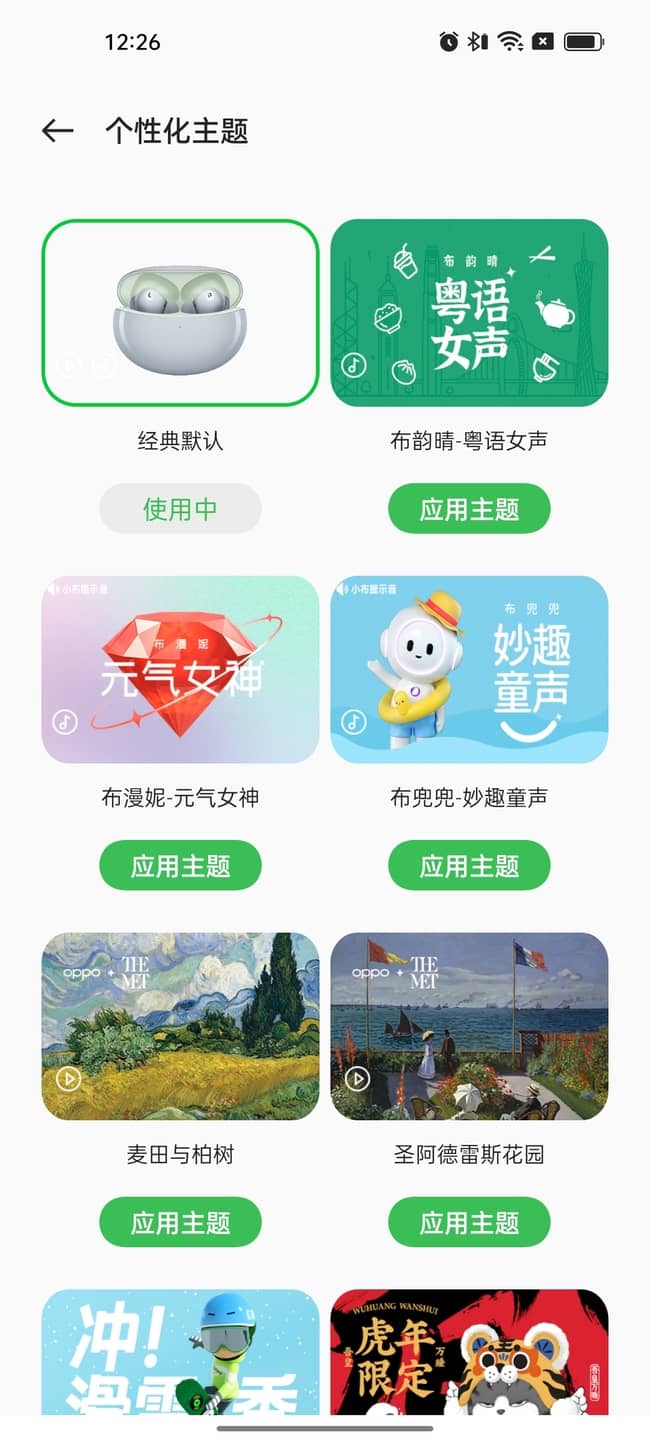Viewport: 650px width, 1444px height.
Task: Tap the 使用中 button under 经典默认
Action: coord(180,509)
